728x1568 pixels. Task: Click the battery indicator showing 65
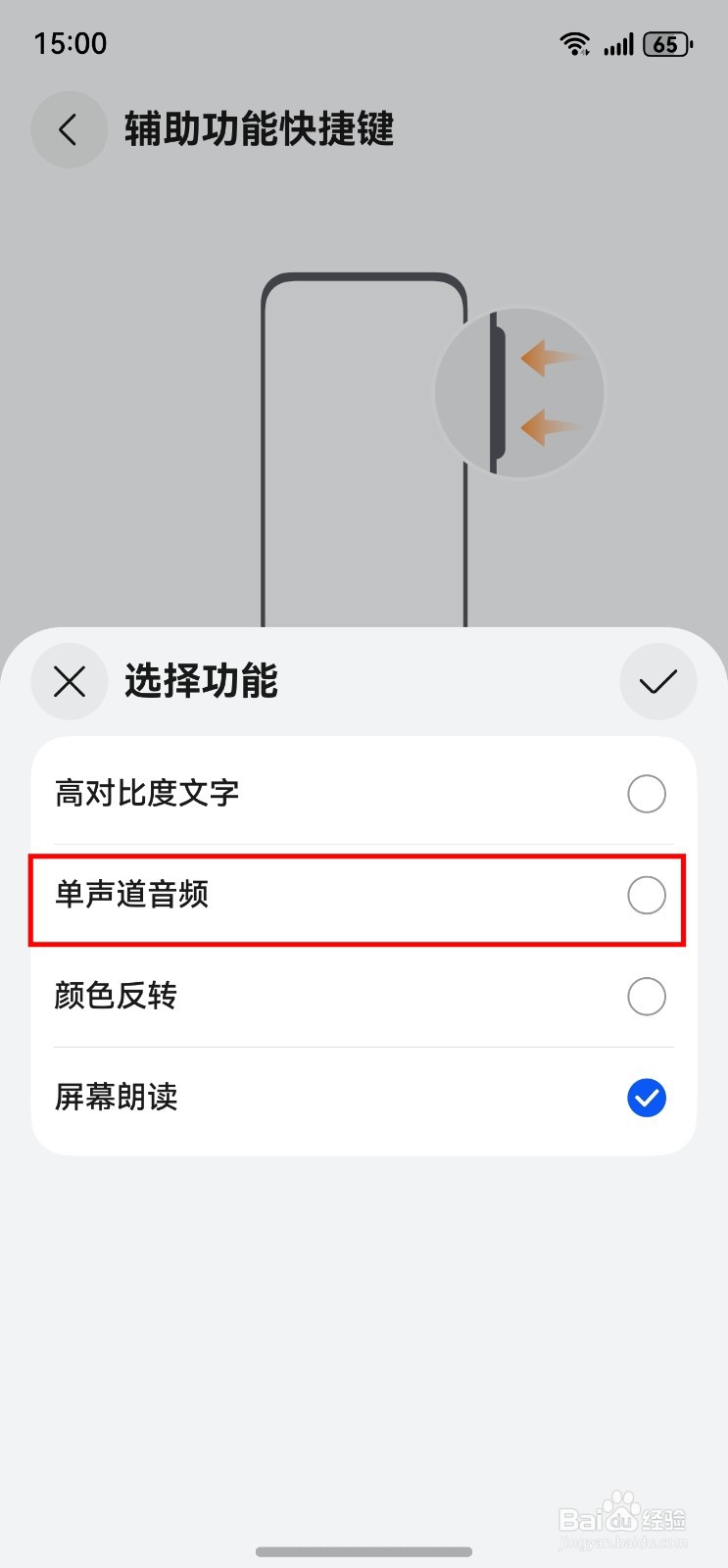pos(667,44)
